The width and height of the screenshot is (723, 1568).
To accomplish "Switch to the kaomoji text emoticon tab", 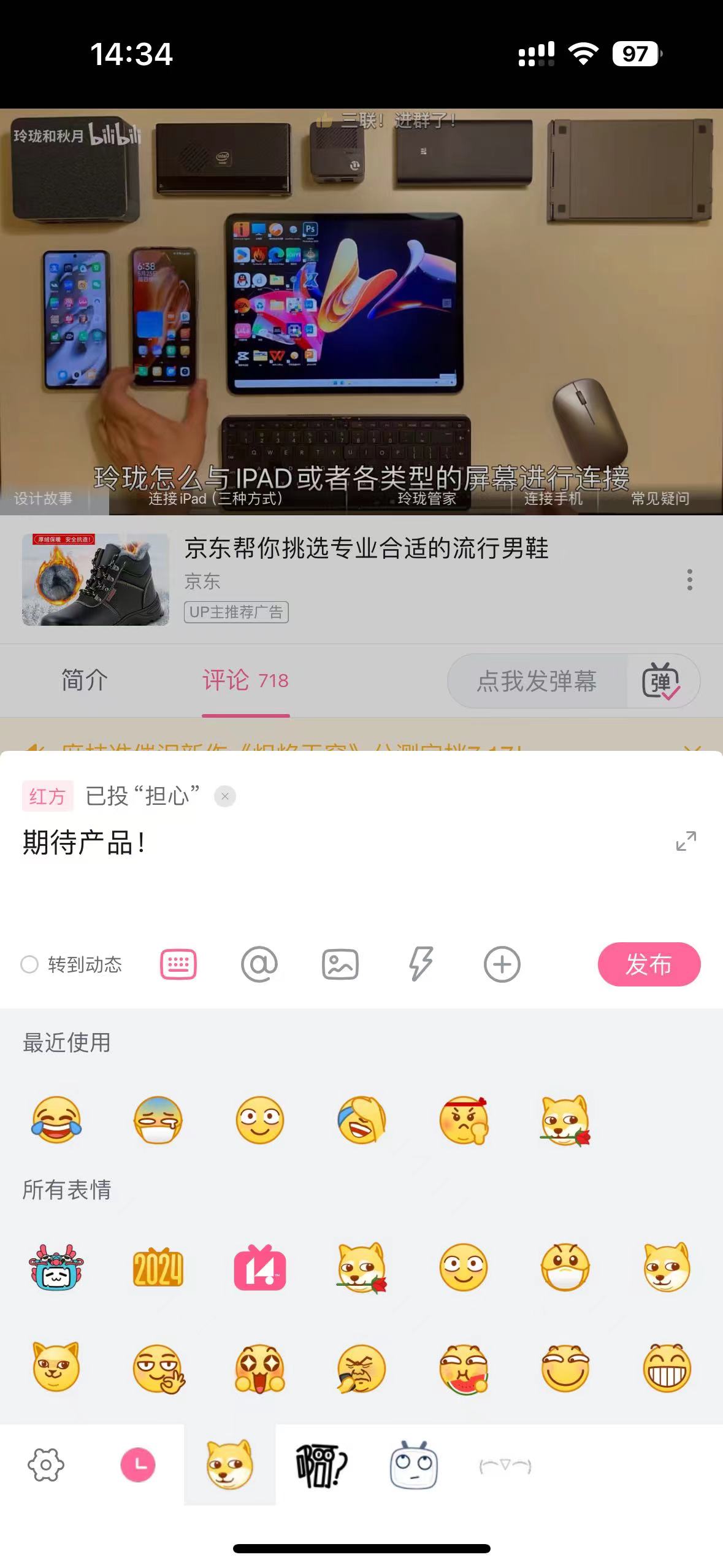I will click(505, 1465).
